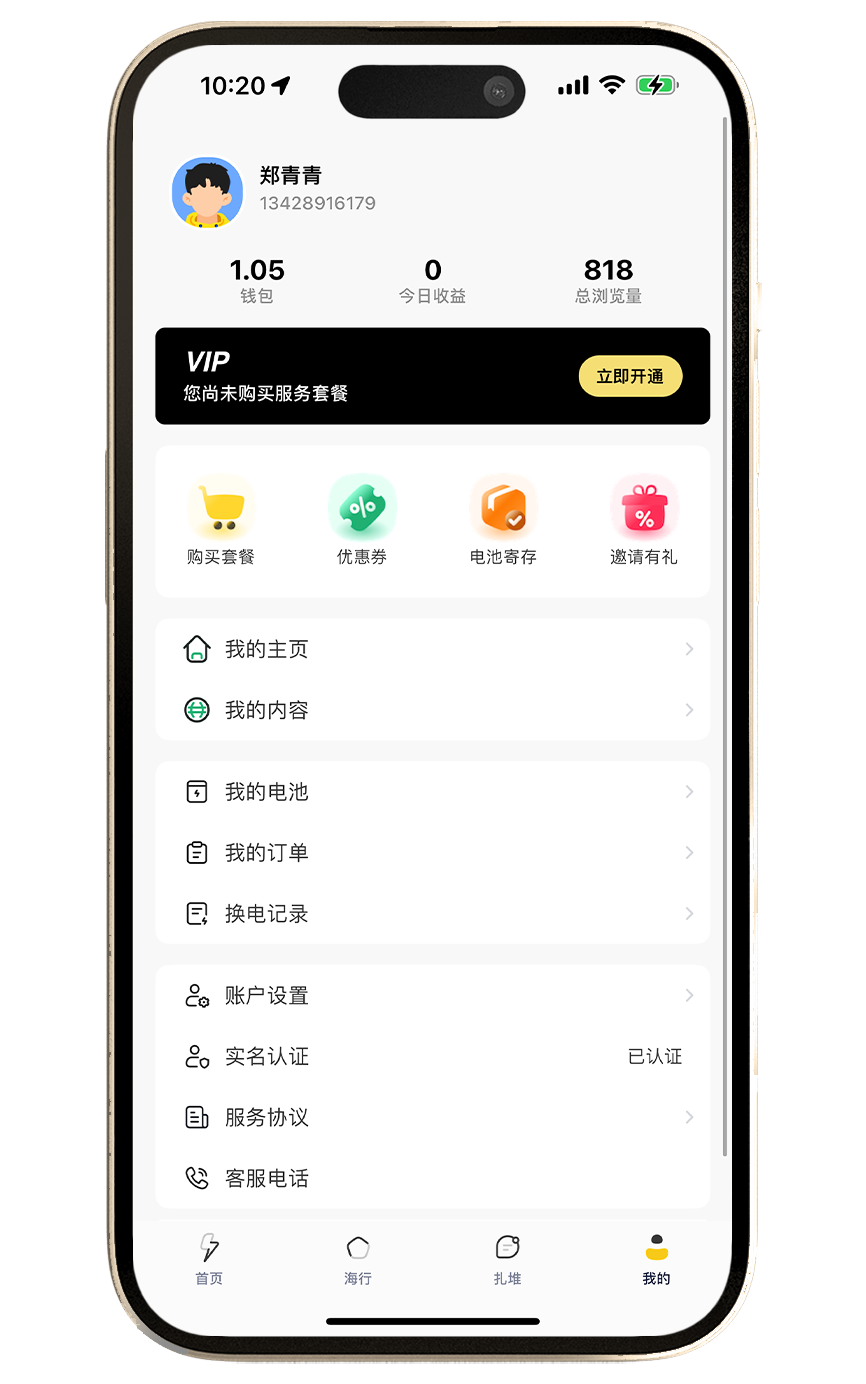
Task: Open the 邀请有礼 invite gift shortcut
Action: click(644, 521)
